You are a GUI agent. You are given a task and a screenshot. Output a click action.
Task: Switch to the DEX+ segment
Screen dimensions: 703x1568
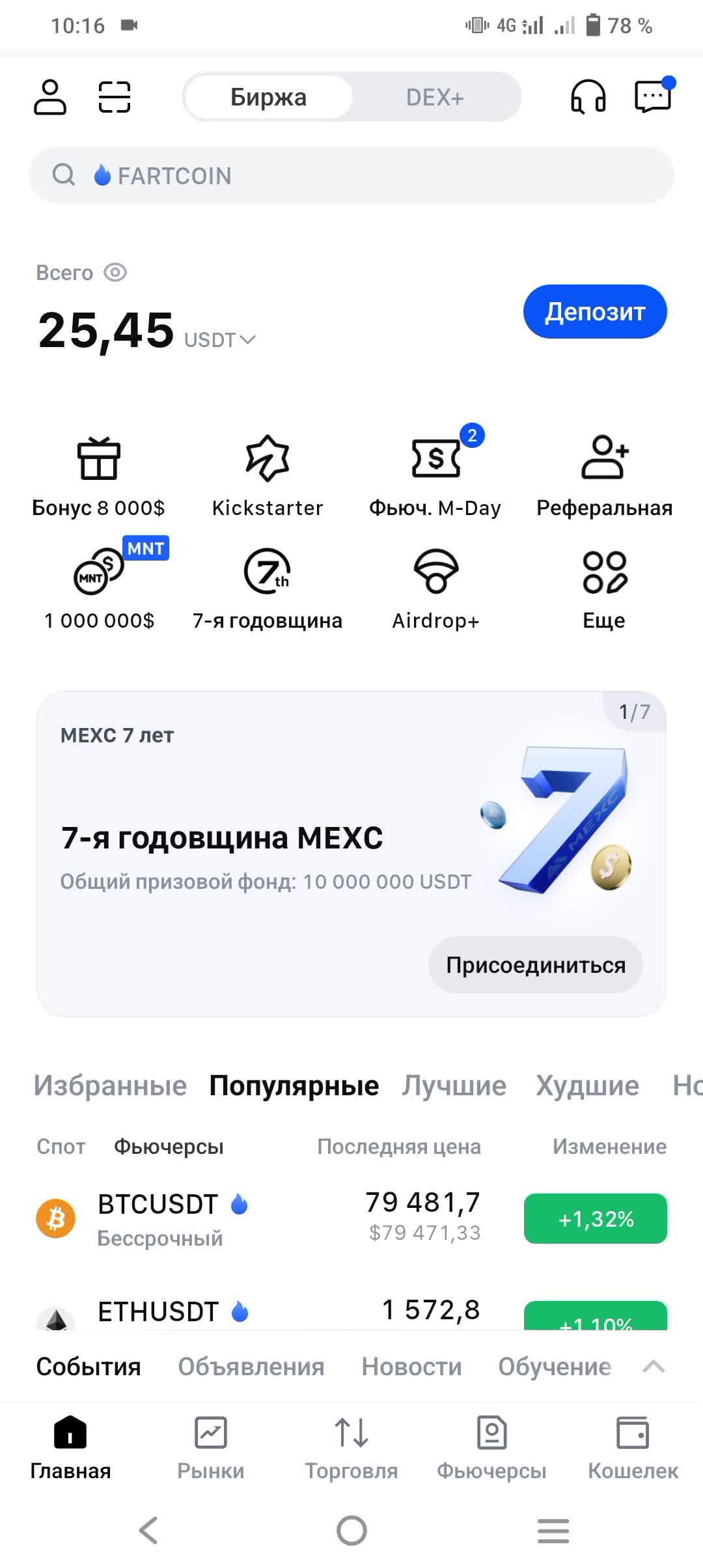click(x=434, y=98)
